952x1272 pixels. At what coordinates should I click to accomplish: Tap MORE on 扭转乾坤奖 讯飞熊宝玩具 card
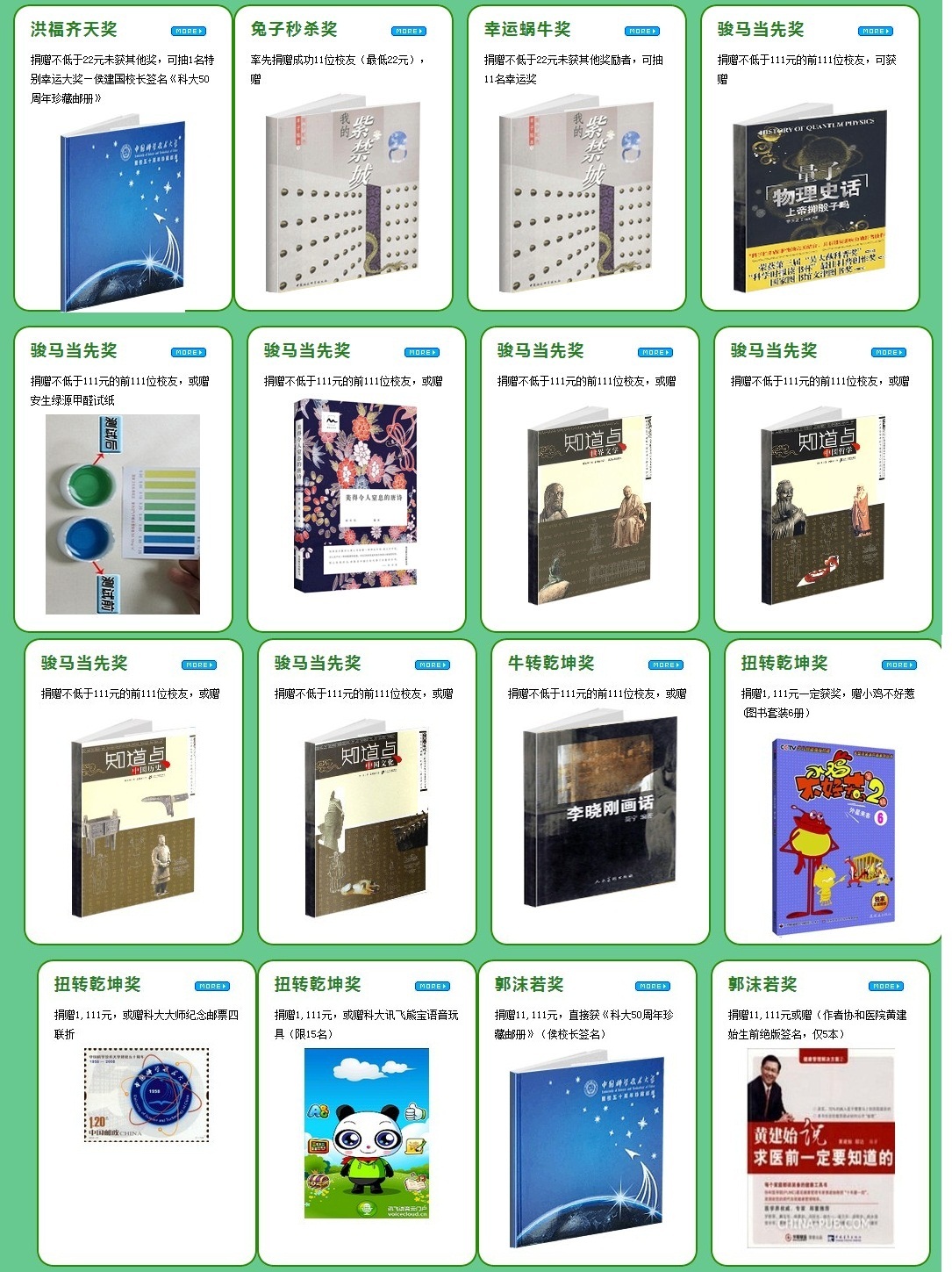pos(432,987)
